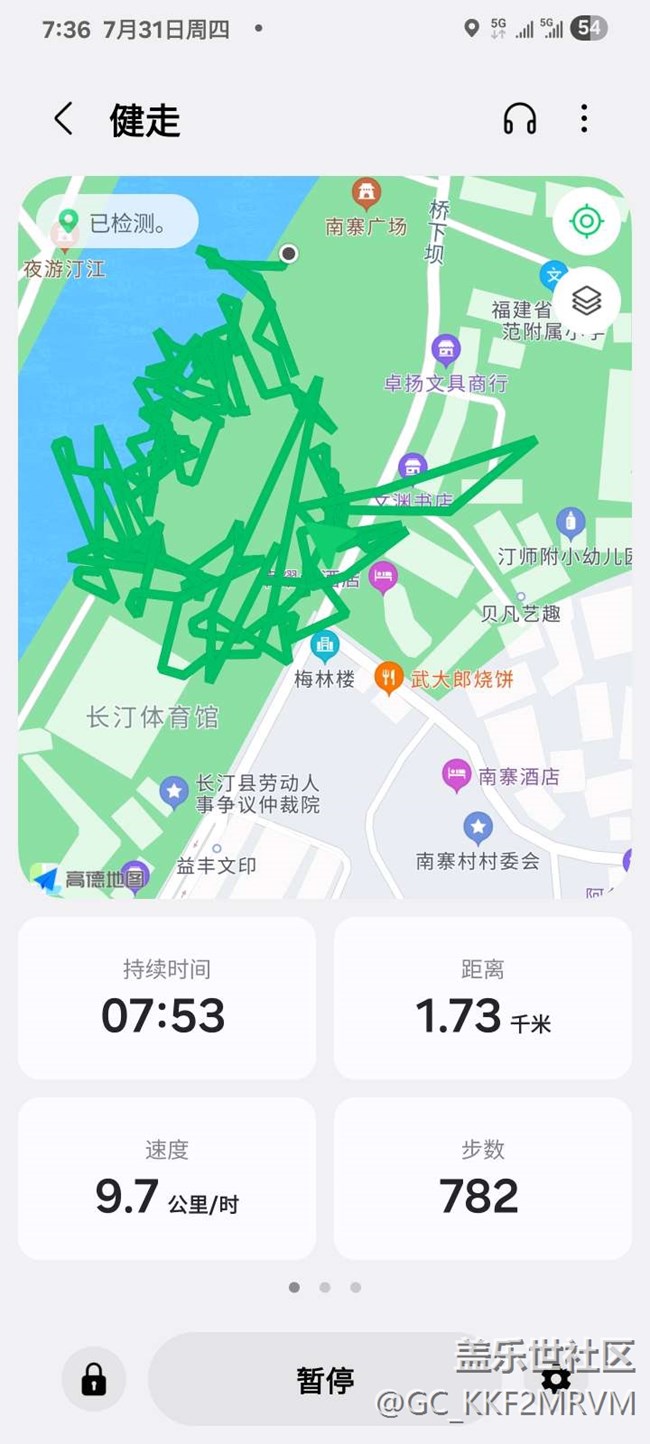Lock the screen with the padlock icon
Viewport: 650px width, 1444px height.
[x=94, y=1380]
